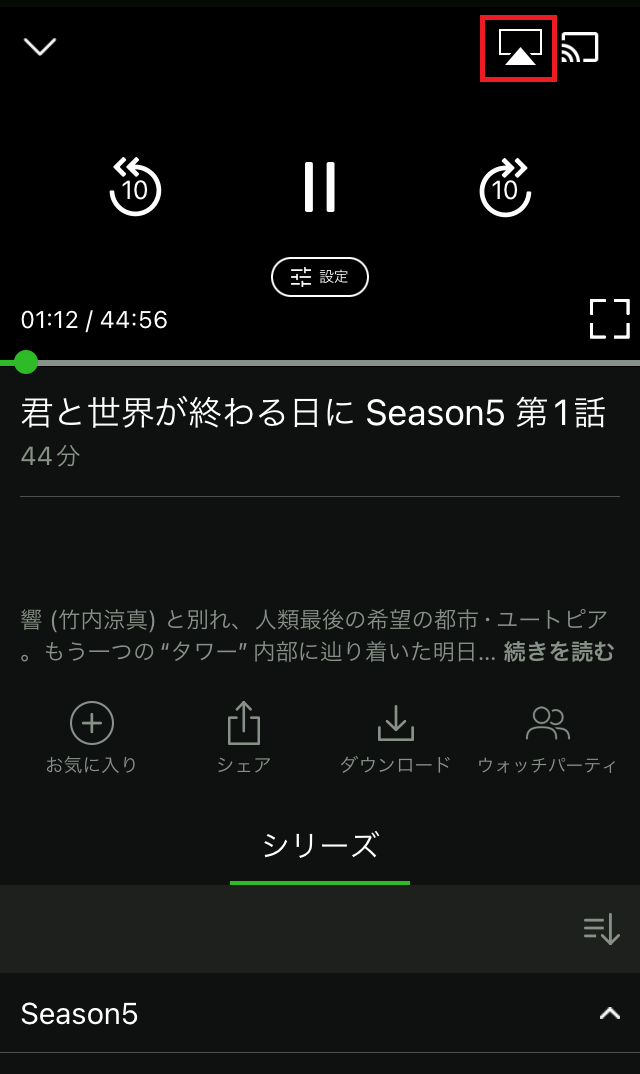Enter fullscreen mode
The image size is (640, 1074).
[609, 319]
